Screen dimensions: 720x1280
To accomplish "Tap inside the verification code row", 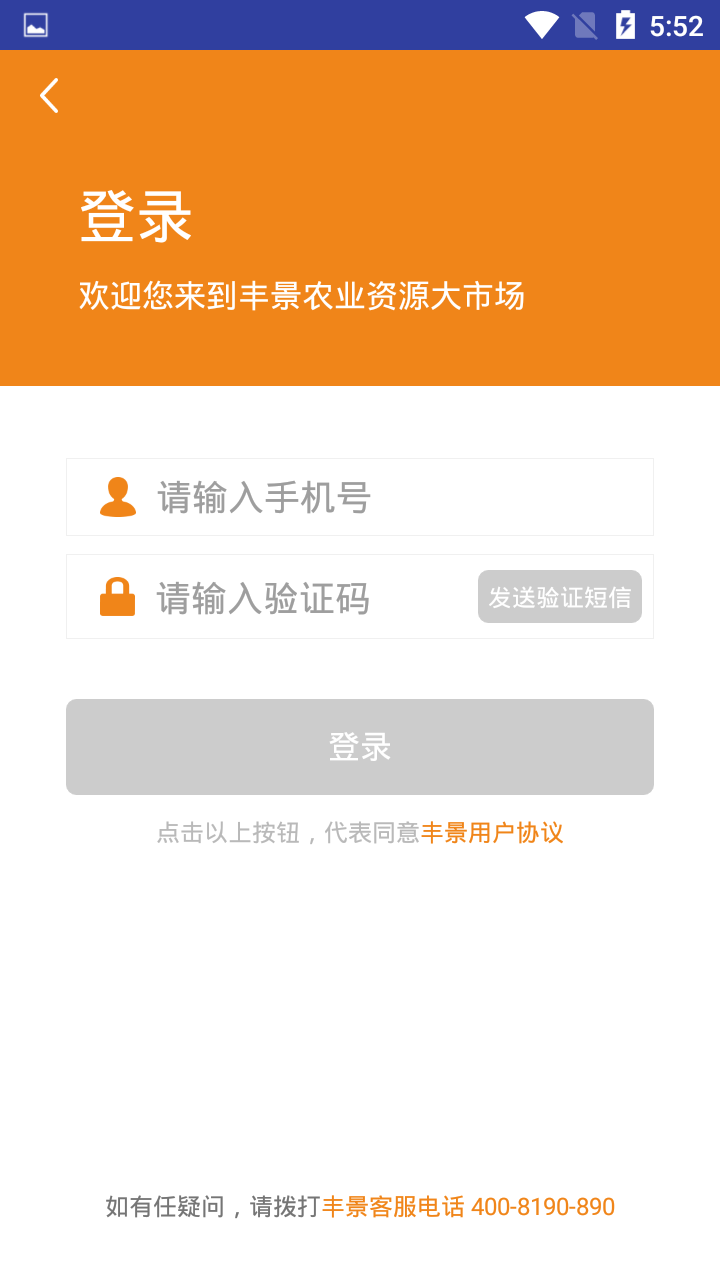I will pos(300,596).
